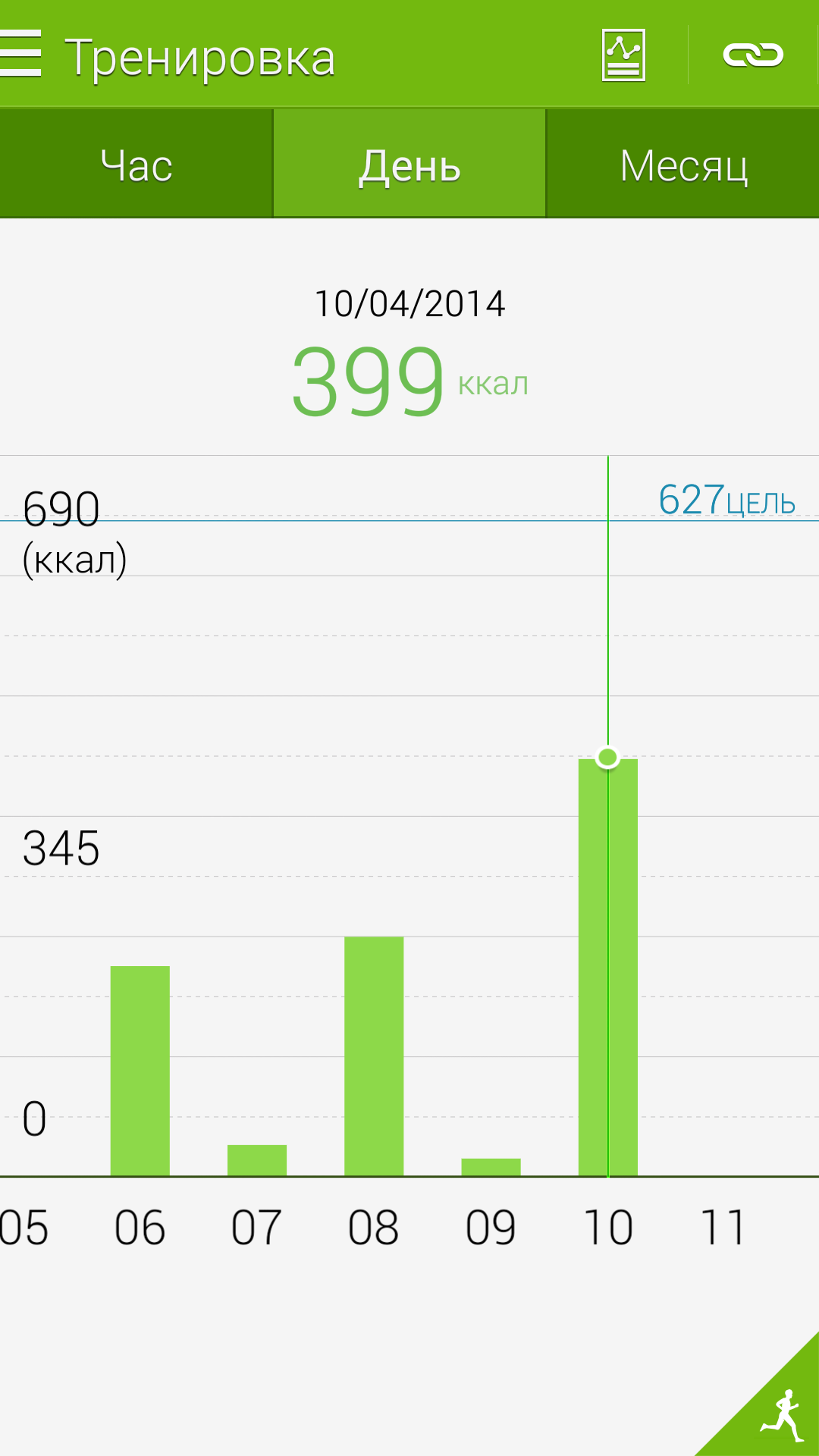Tap the link accessory icon
The height and width of the screenshot is (1456, 819).
point(753,55)
